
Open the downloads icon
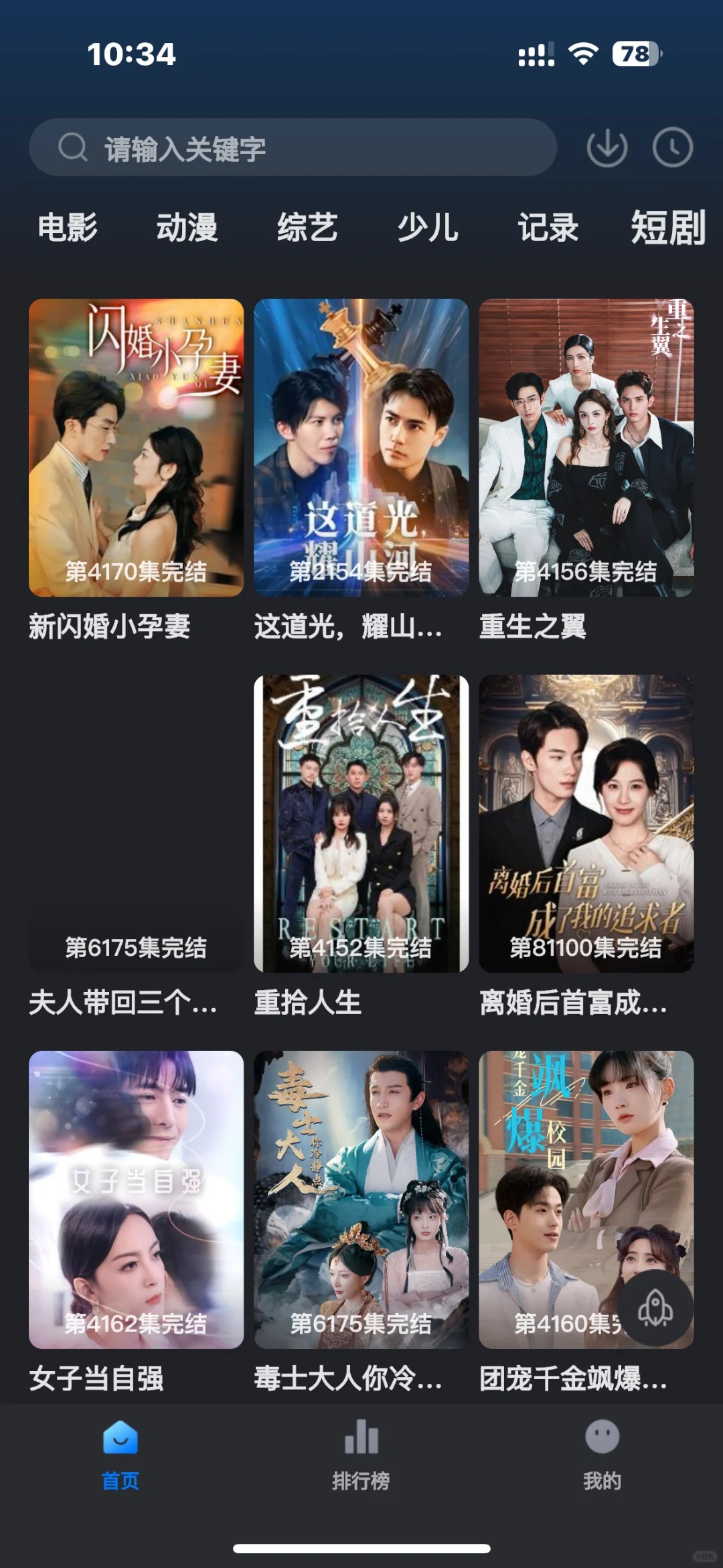[607, 147]
